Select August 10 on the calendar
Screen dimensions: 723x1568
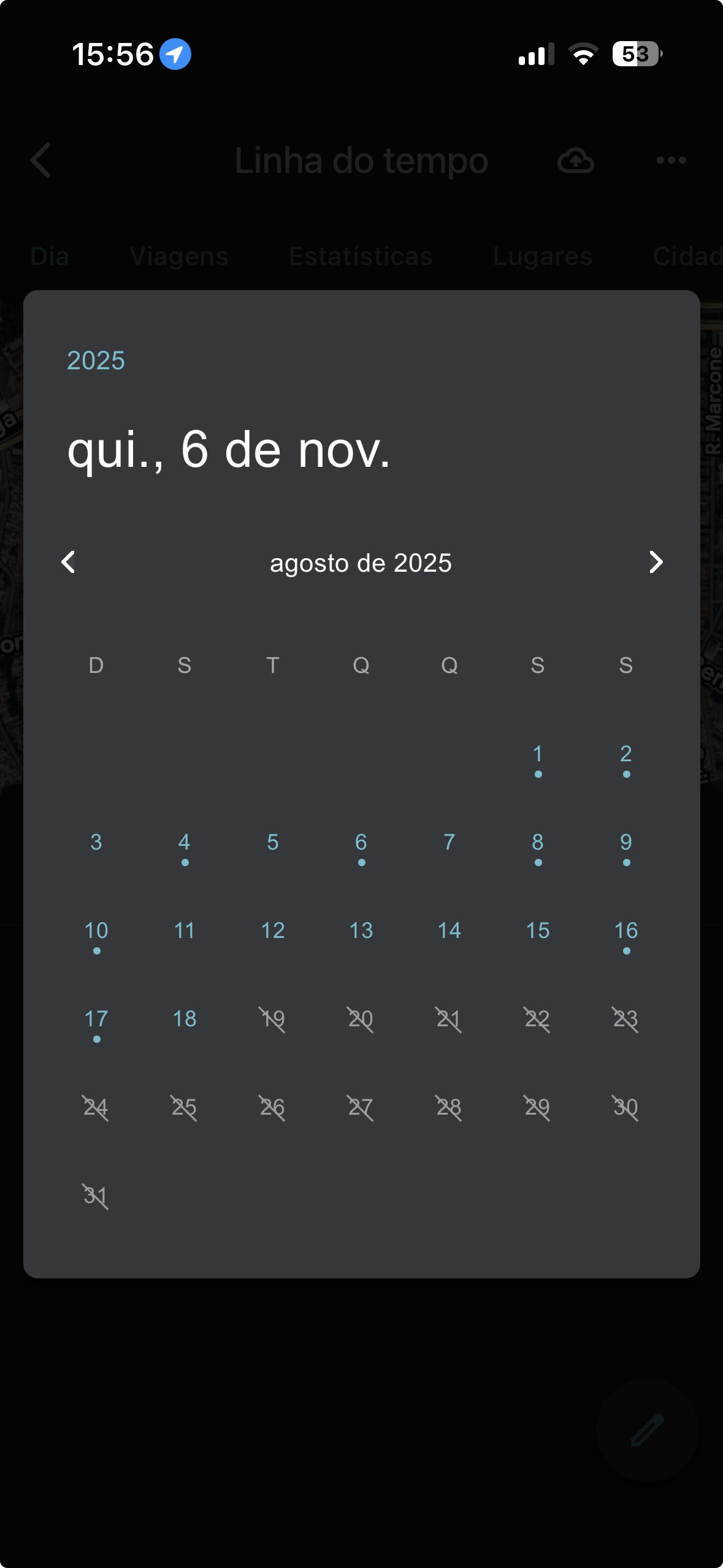click(x=96, y=931)
